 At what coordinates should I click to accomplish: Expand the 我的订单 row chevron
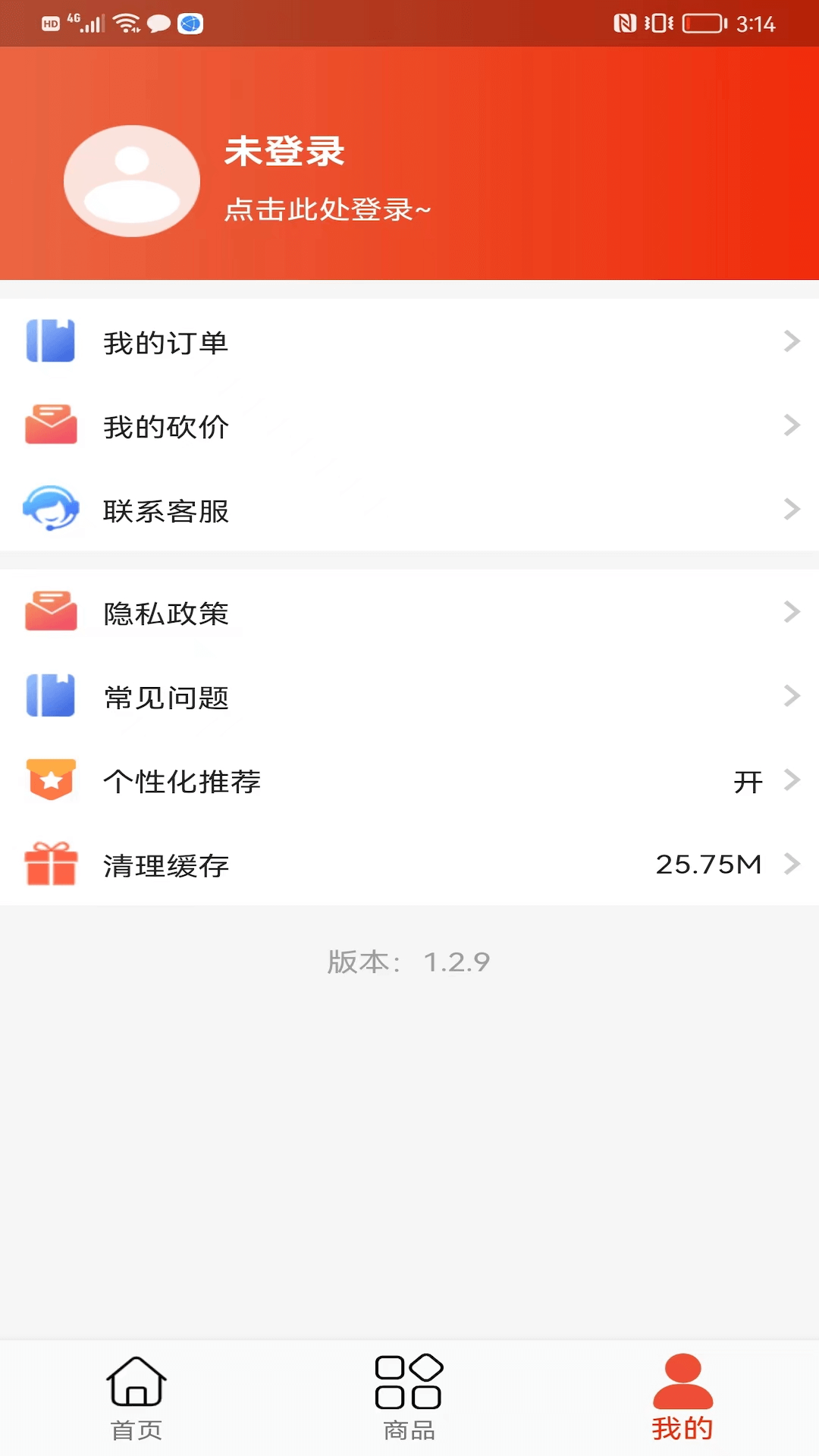point(791,341)
